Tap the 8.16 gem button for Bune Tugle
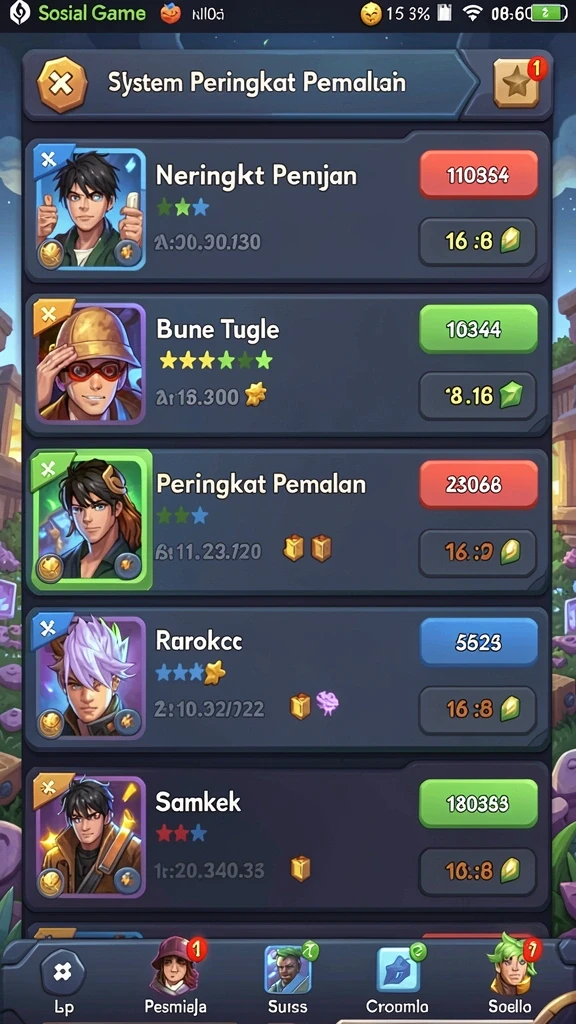 click(477, 396)
